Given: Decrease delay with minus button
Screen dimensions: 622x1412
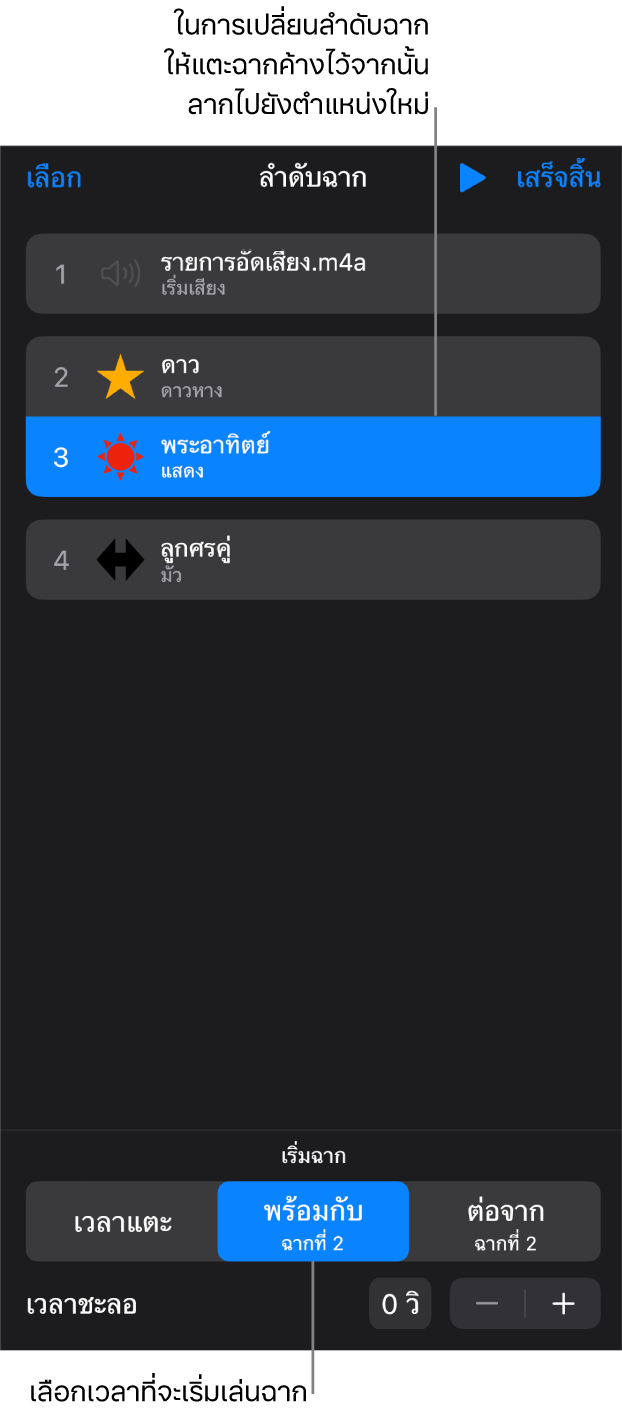Looking at the screenshot, I should [x=487, y=1304].
